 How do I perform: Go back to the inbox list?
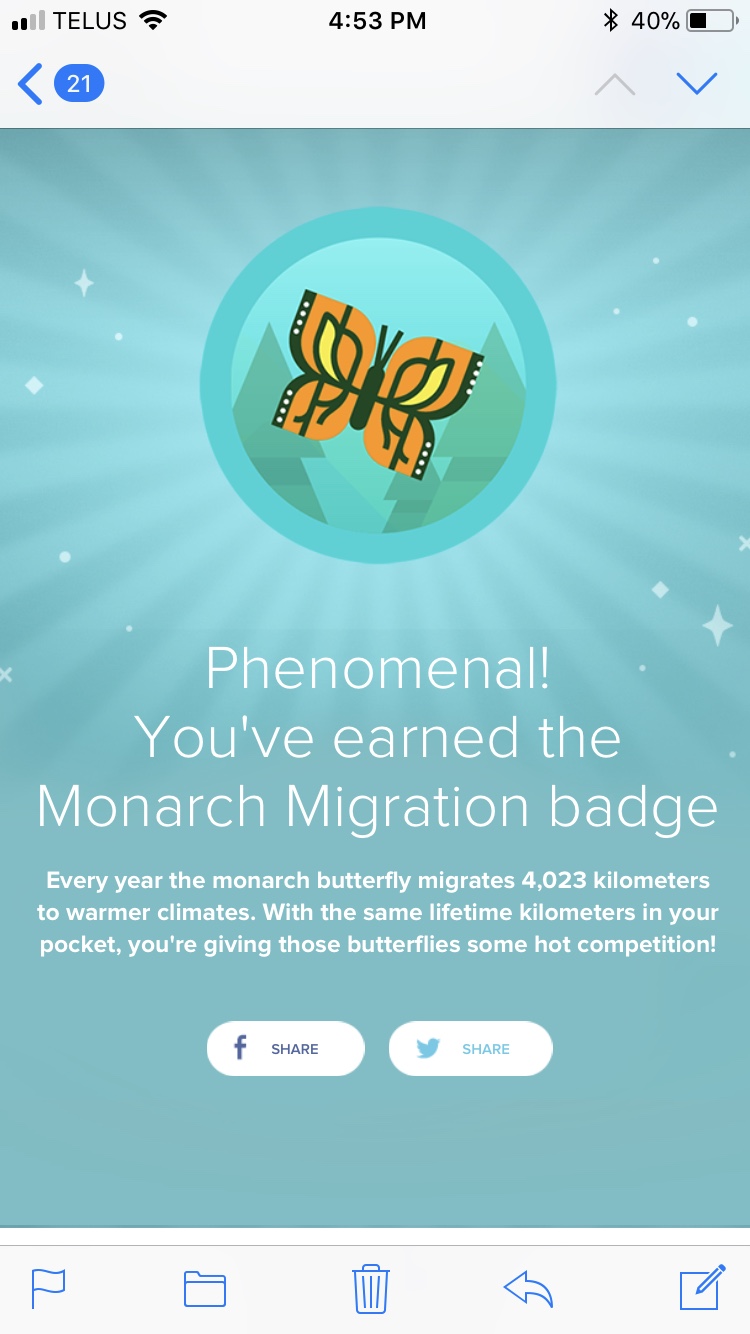click(58, 84)
